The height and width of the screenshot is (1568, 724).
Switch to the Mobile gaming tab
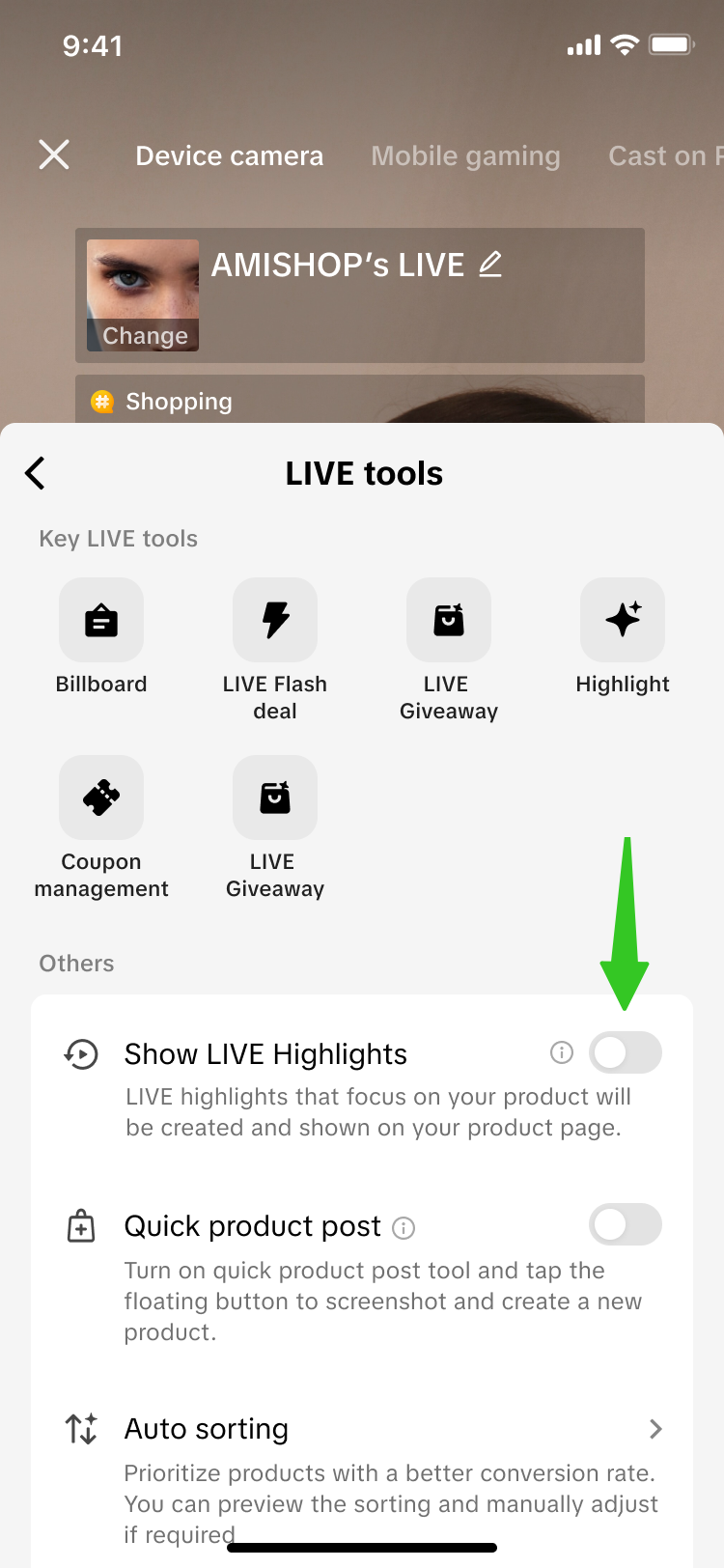pos(465,155)
